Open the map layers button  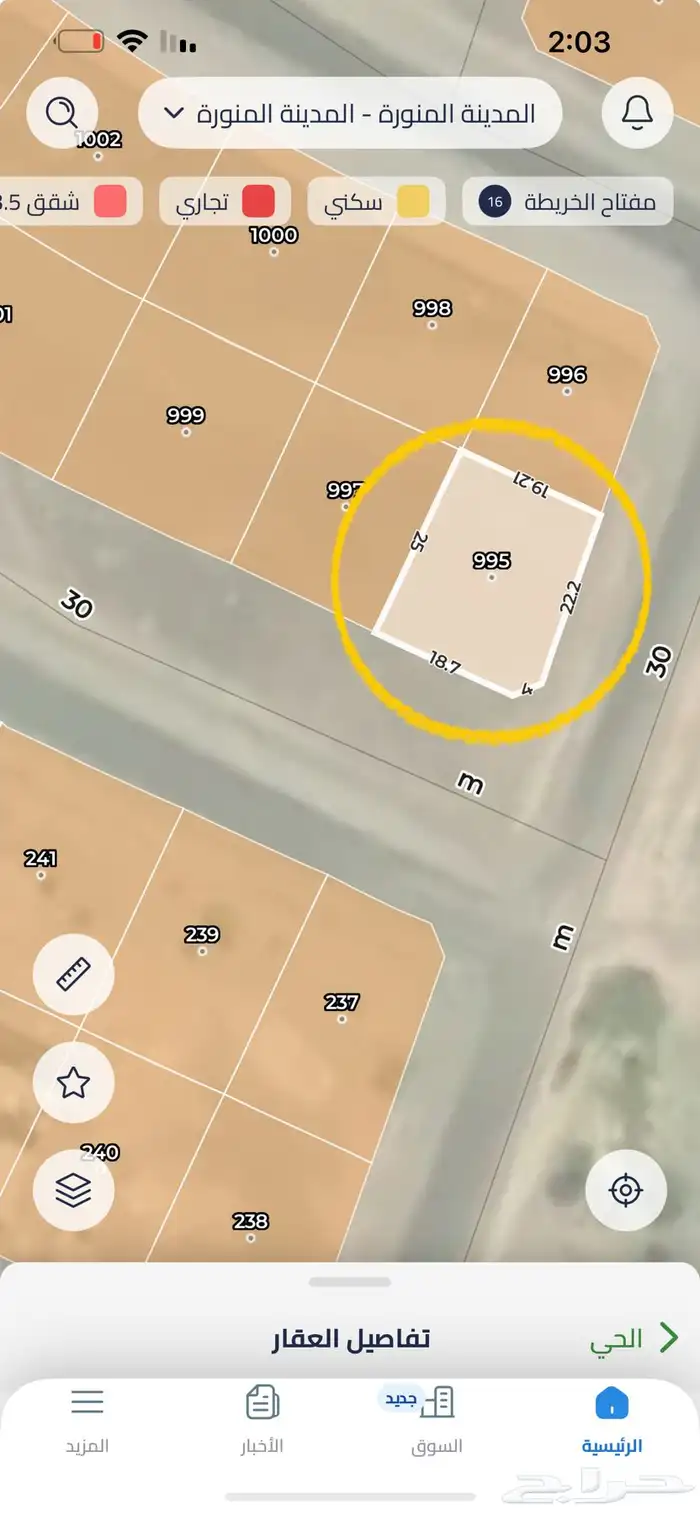73,1190
